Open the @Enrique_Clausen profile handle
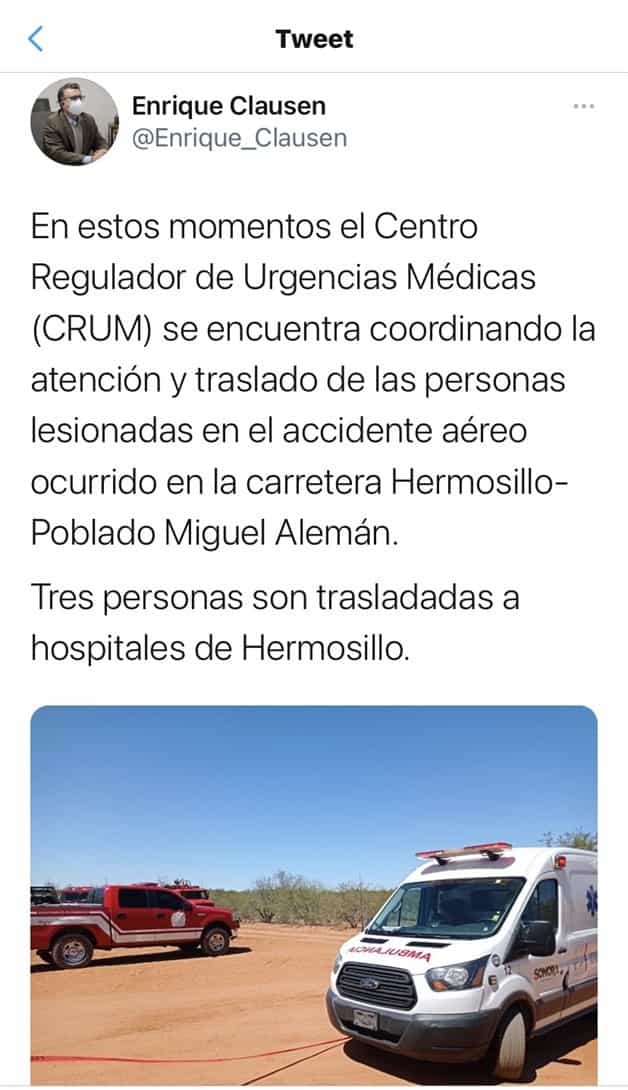 (x=240, y=139)
